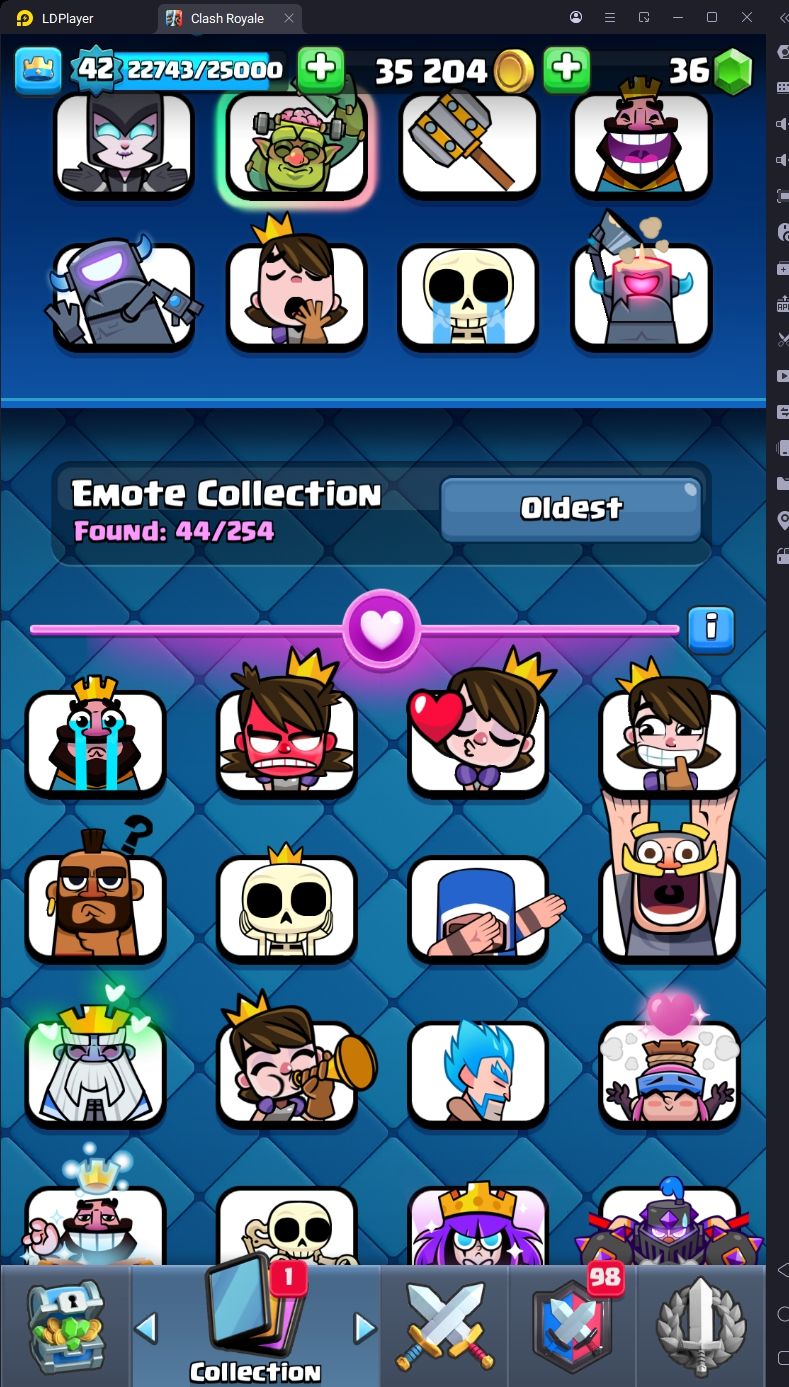Select the hammer emote in deck
The width and height of the screenshot is (789, 1387).
click(469, 145)
